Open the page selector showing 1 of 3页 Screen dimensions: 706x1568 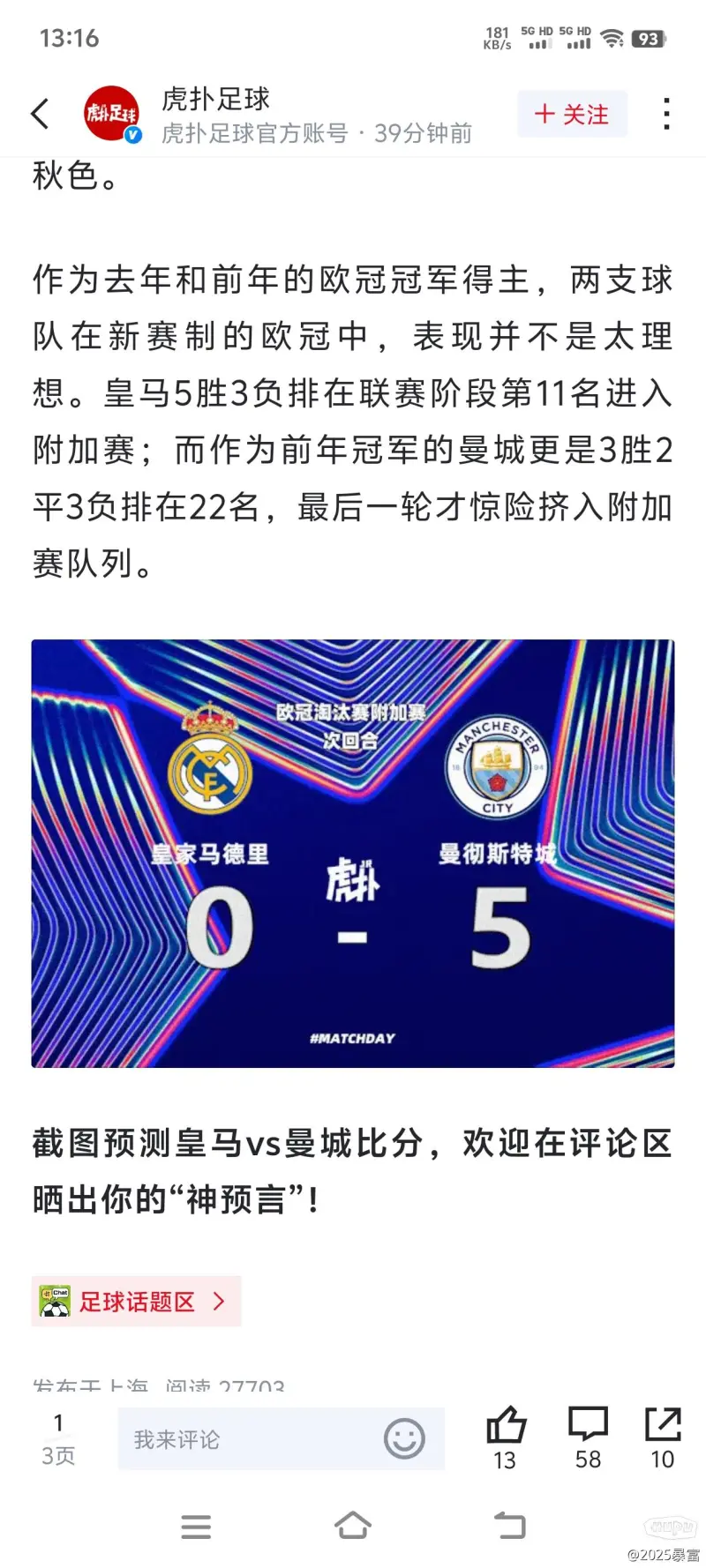click(x=58, y=1439)
